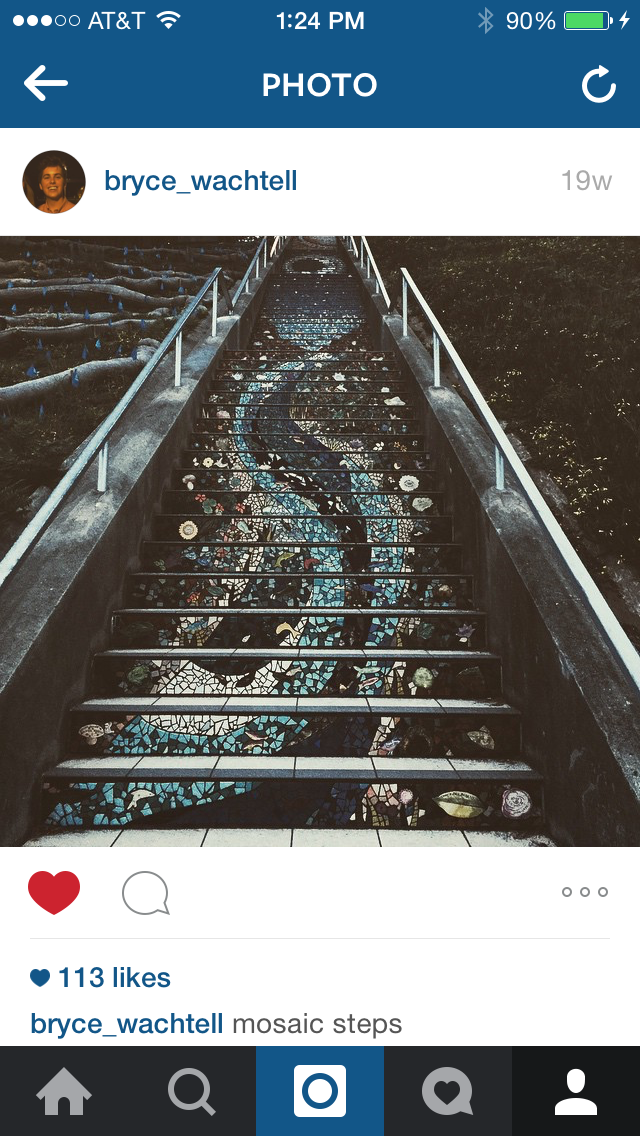The width and height of the screenshot is (640, 1136).
Task: Open the Search tab
Action: click(192, 1091)
